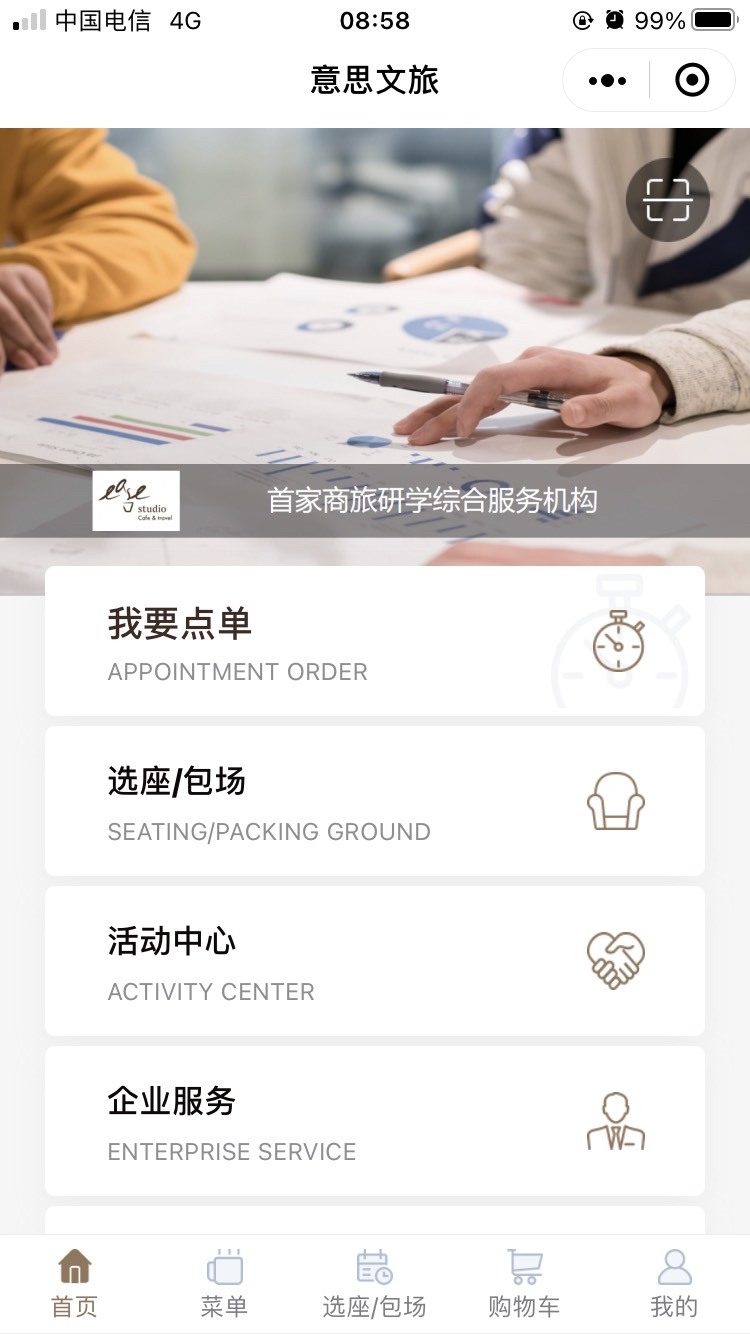Open 我要点单 appointment order card
This screenshot has width=750, height=1334.
click(x=375, y=641)
